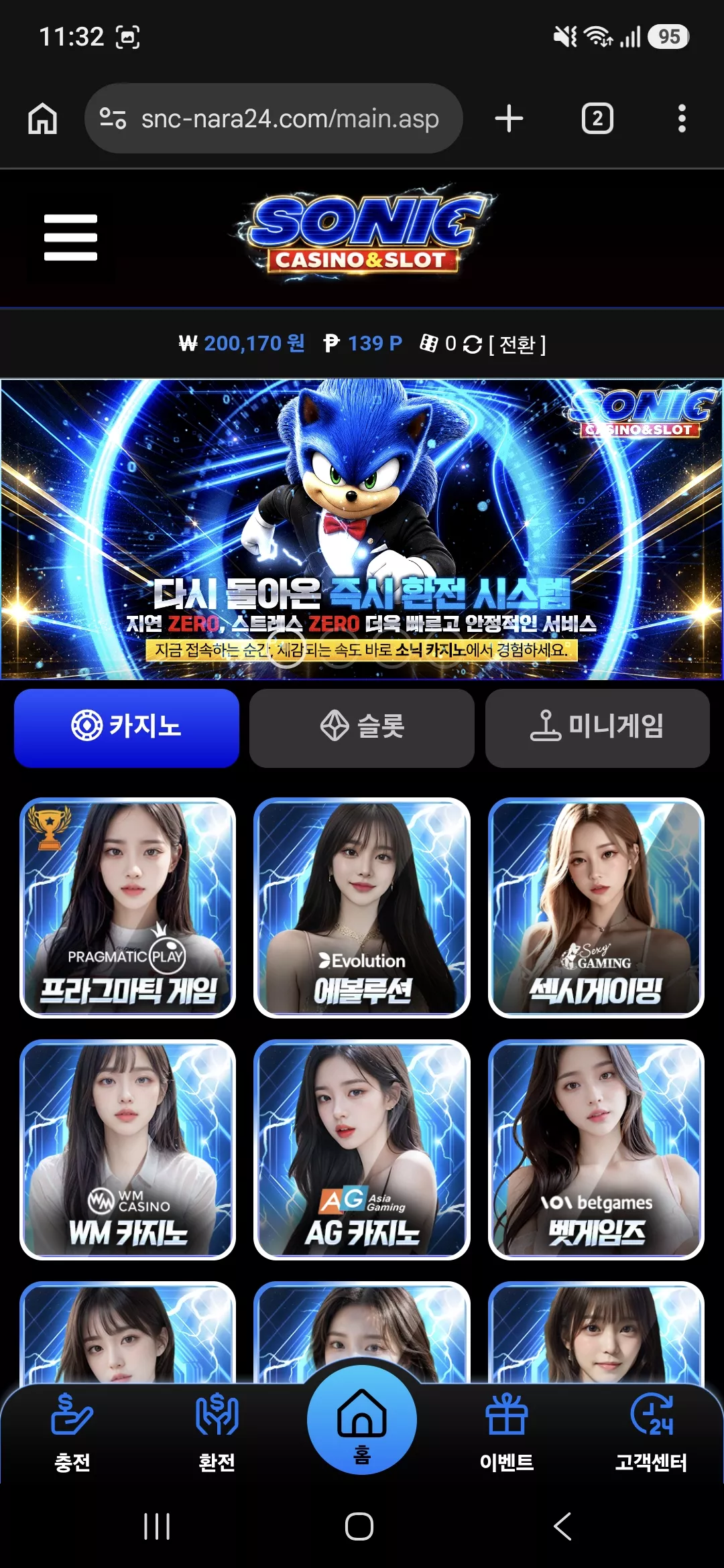Open the browser overflow menu
724x1568 pixels.
coord(682,119)
